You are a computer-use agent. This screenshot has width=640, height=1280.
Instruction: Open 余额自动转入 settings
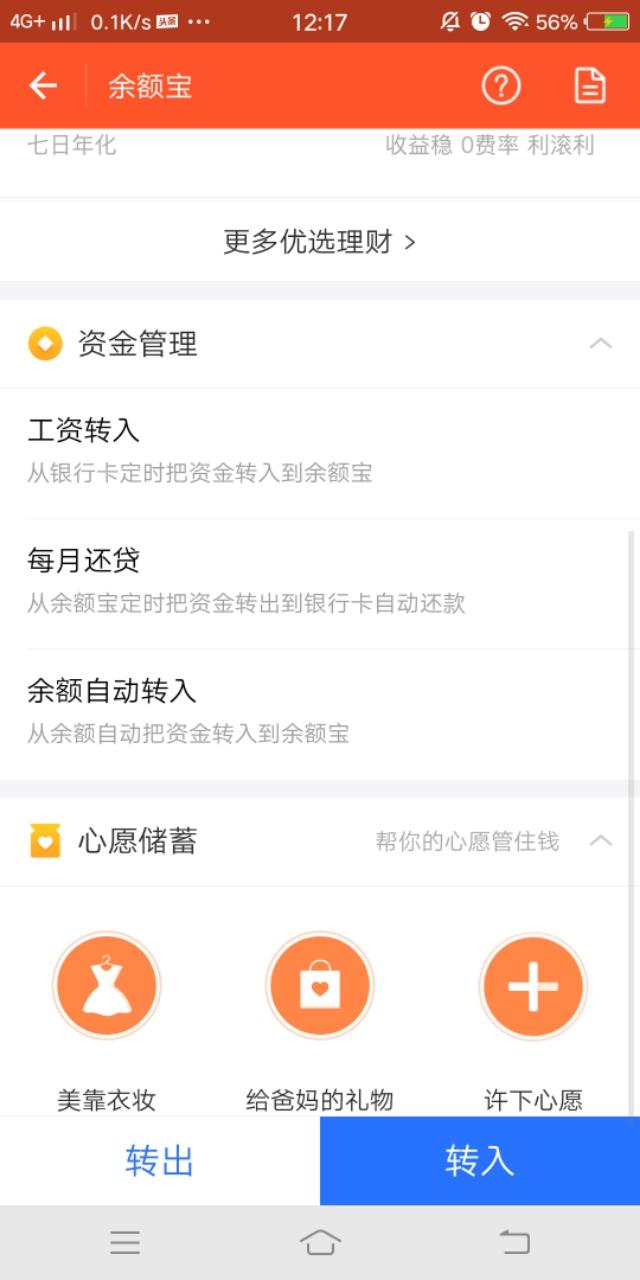click(x=320, y=712)
